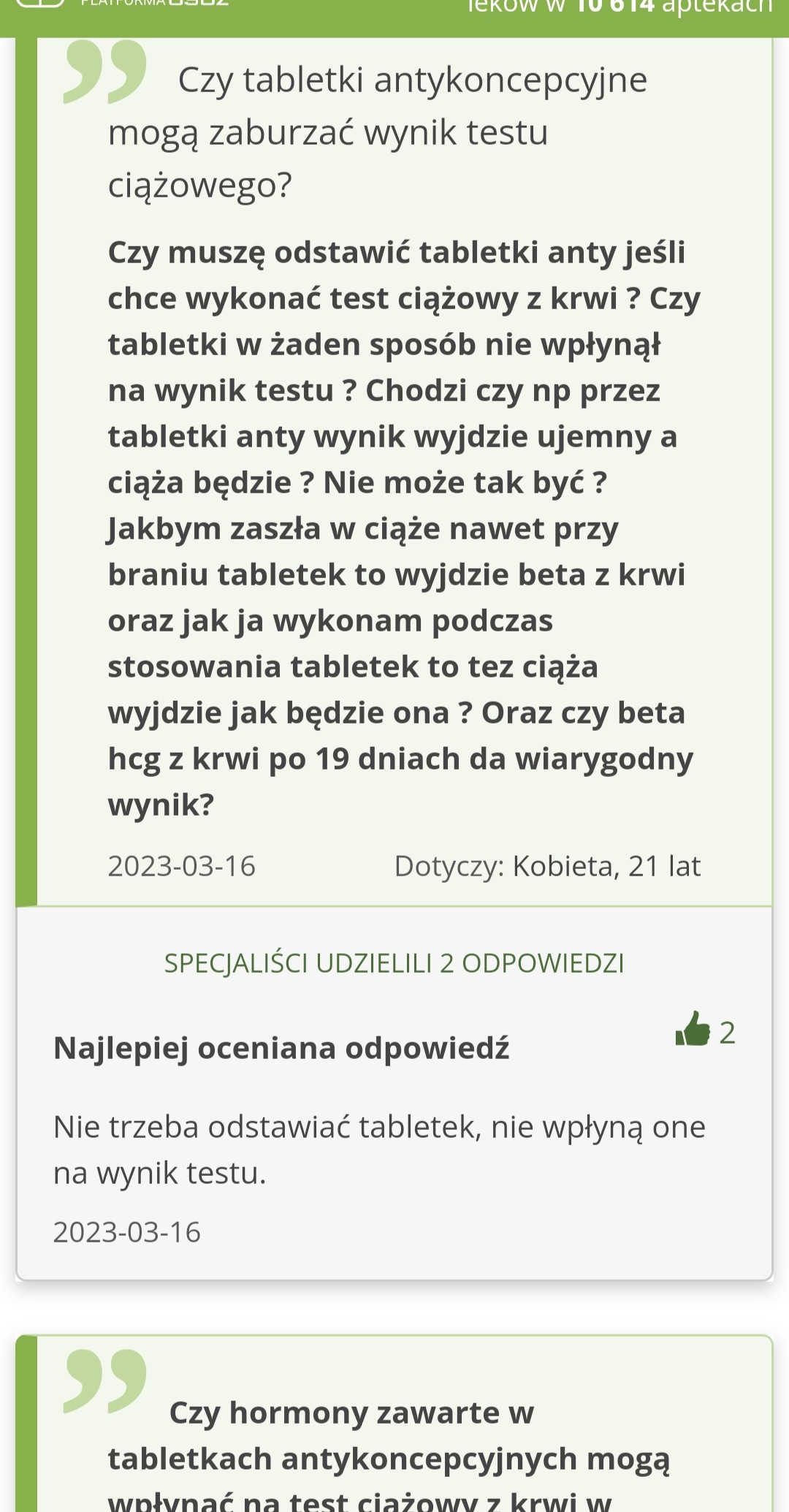The width and height of the screenshot is (789, 1512).
Task: Open question about contraceptive pills and pregnancy test
Action: pyautogui.click(x=378, y=132)
